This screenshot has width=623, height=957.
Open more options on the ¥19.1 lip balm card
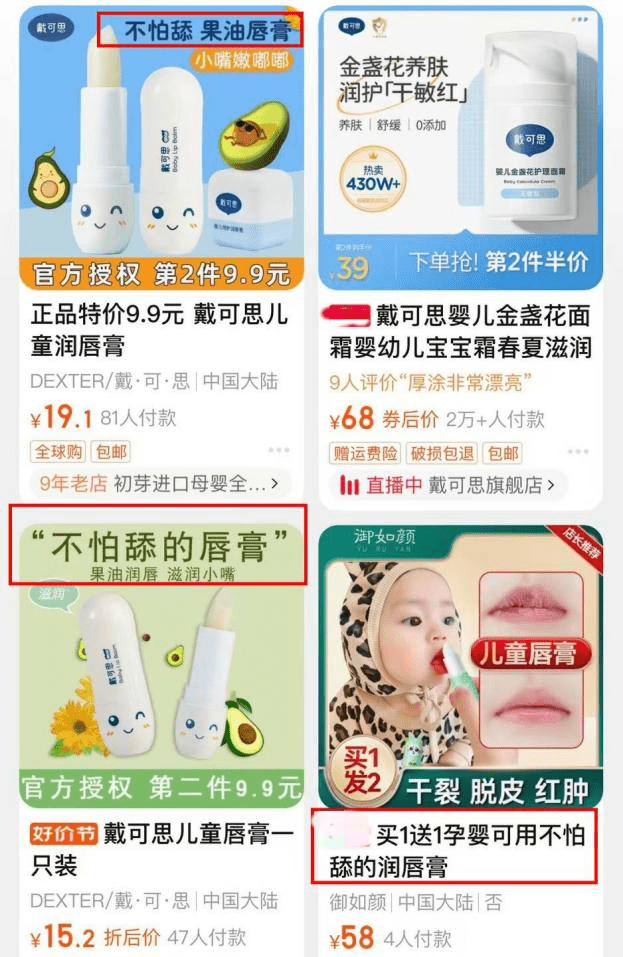[278, 451]
